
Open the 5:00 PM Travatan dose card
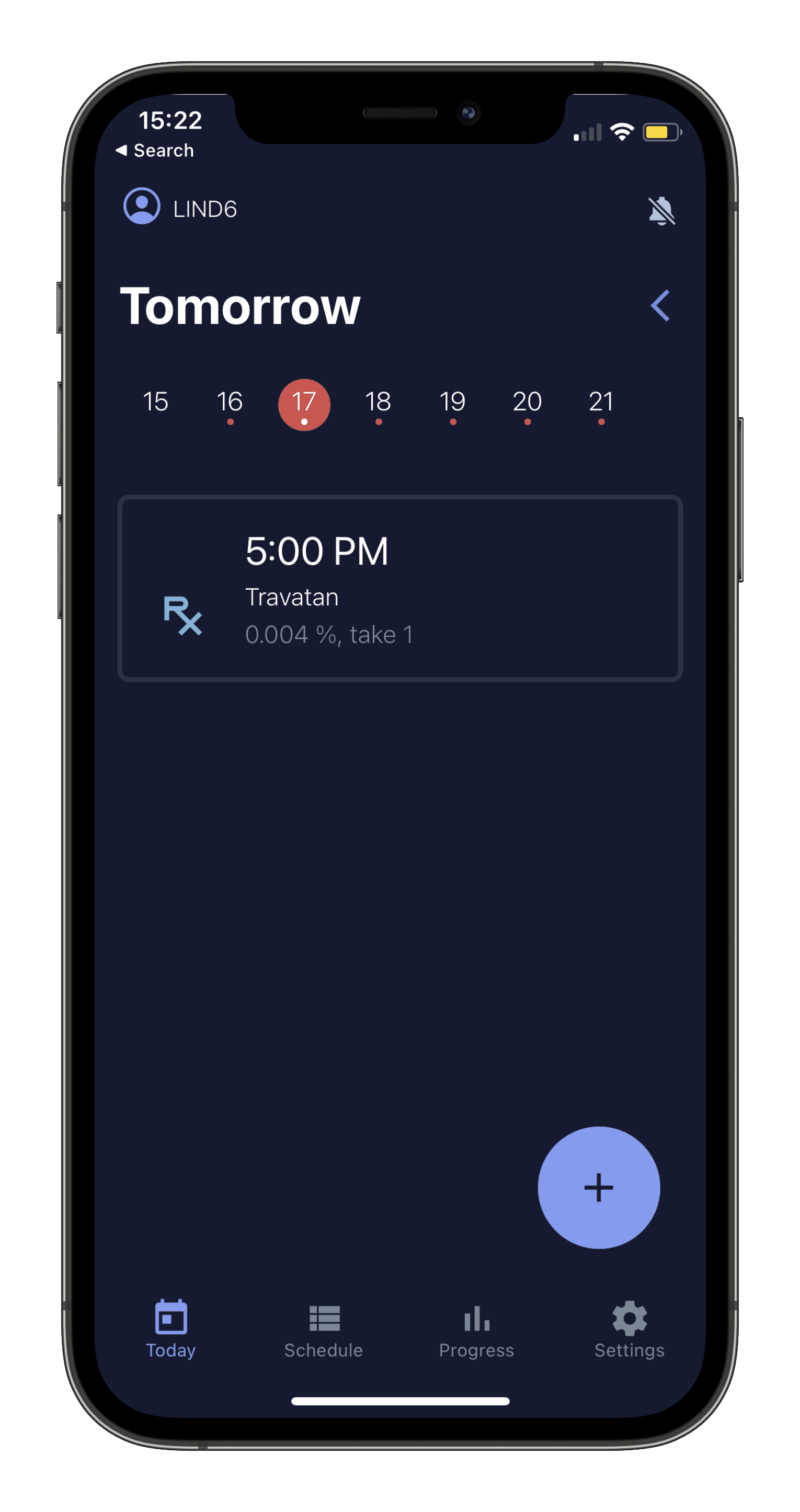[399, 588]
